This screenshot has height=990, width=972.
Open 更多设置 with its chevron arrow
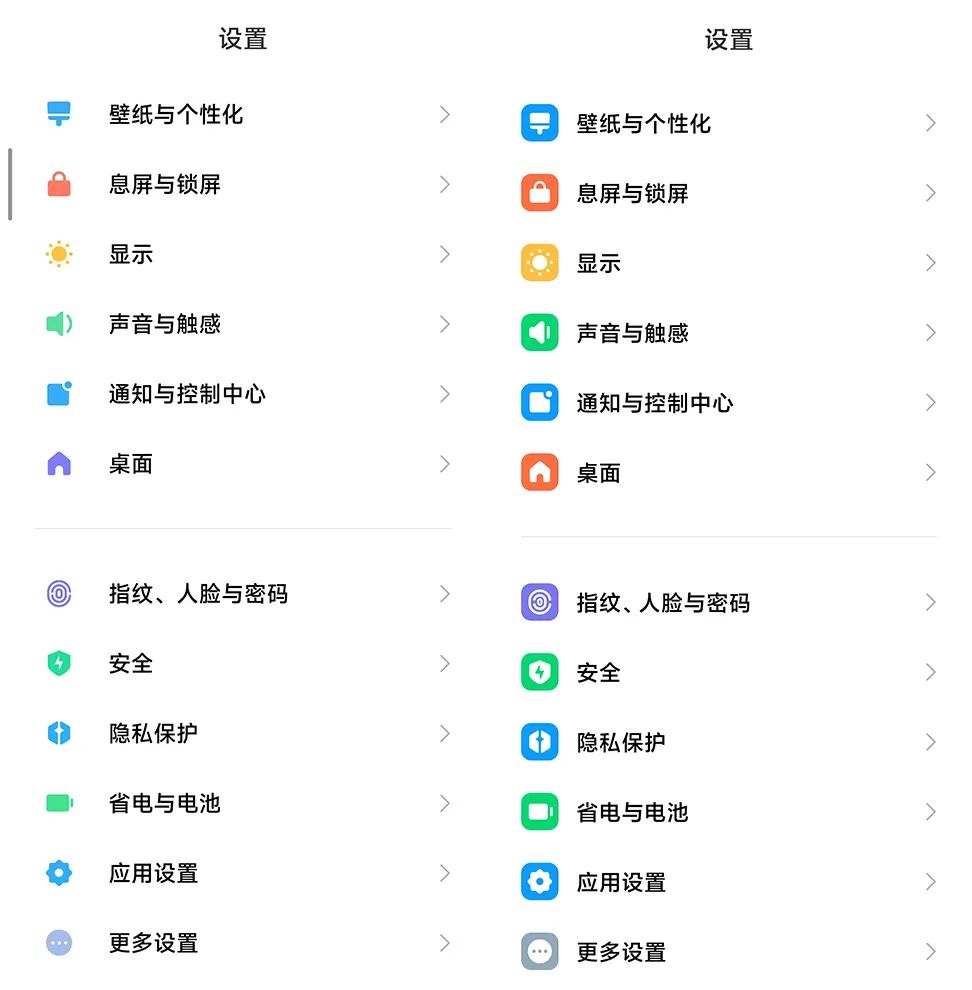pyautogui.click(x=445, y=943)
